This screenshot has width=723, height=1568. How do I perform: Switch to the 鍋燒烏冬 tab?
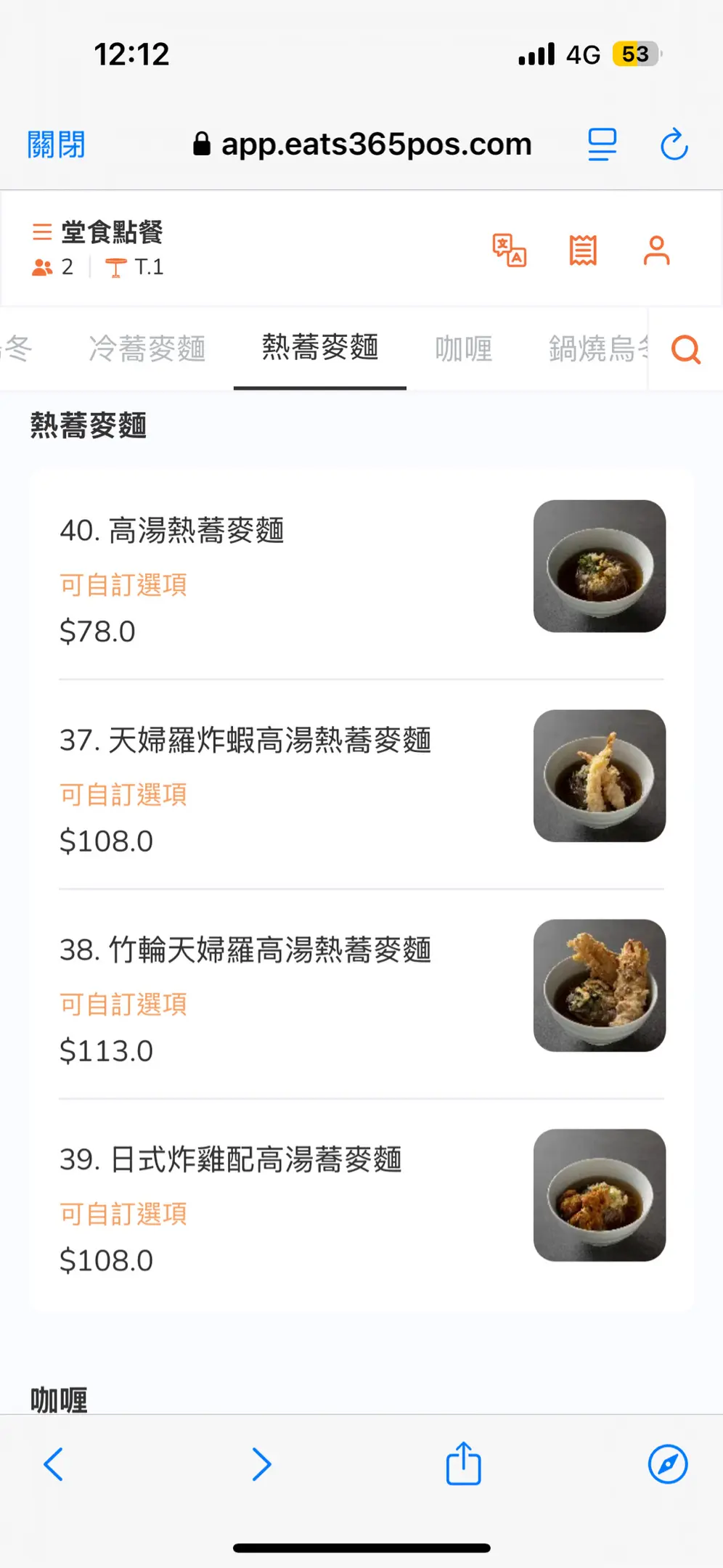pos(598,348)
